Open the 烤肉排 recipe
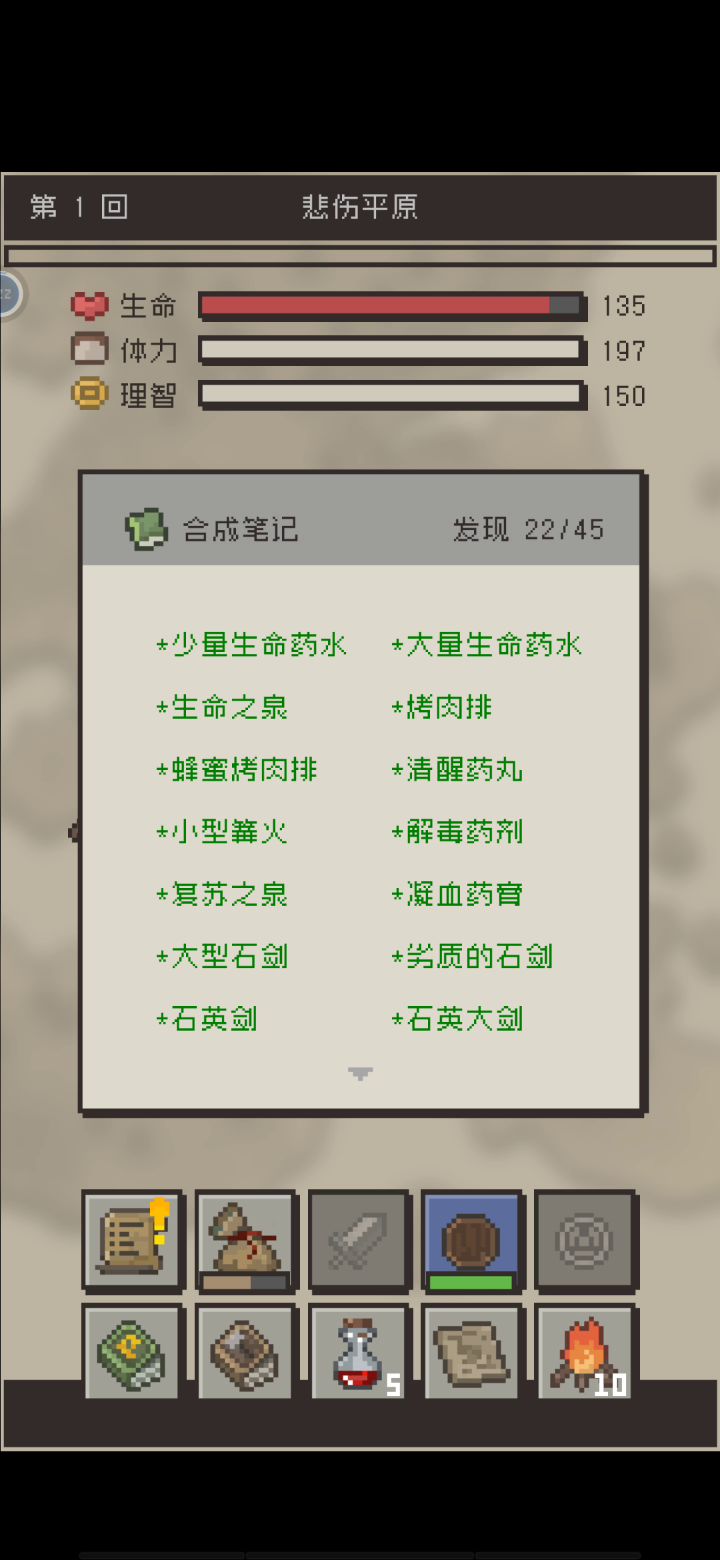 pyautogui.click(x=442, y=708)
